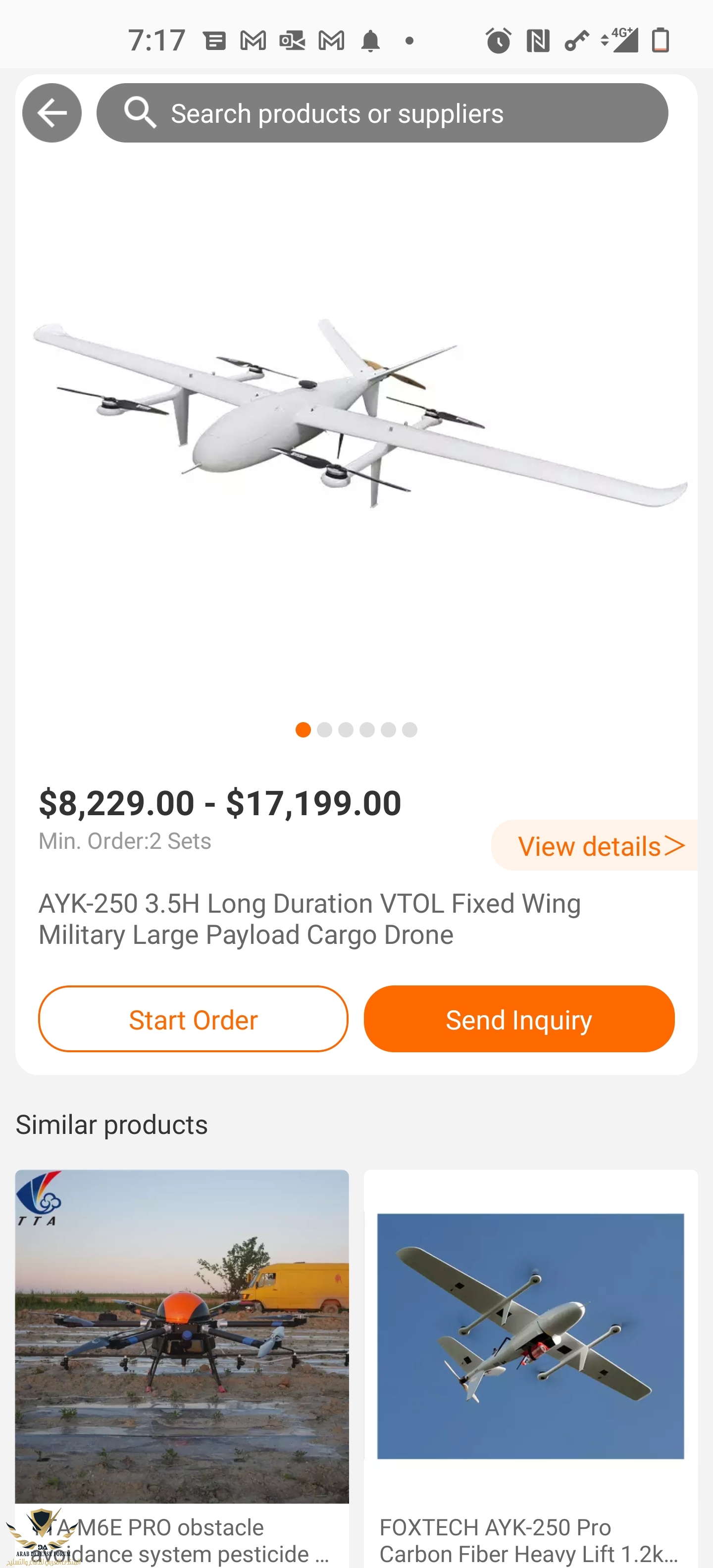The width and height of the screenshot is (713, 1568).
Task: Search products or suppliers
Action: (x=382, y=113)
